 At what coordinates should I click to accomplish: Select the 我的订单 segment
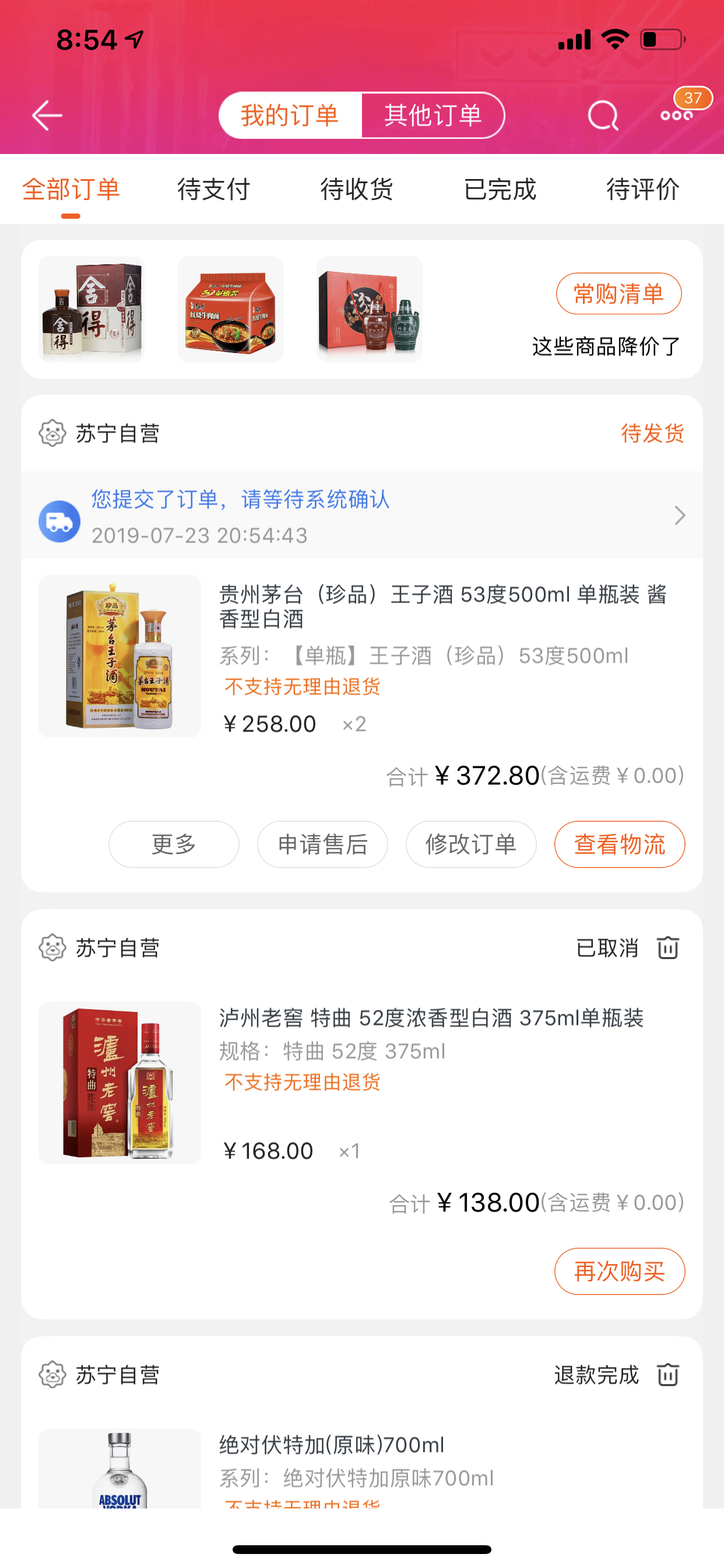[x=290, y=116]
